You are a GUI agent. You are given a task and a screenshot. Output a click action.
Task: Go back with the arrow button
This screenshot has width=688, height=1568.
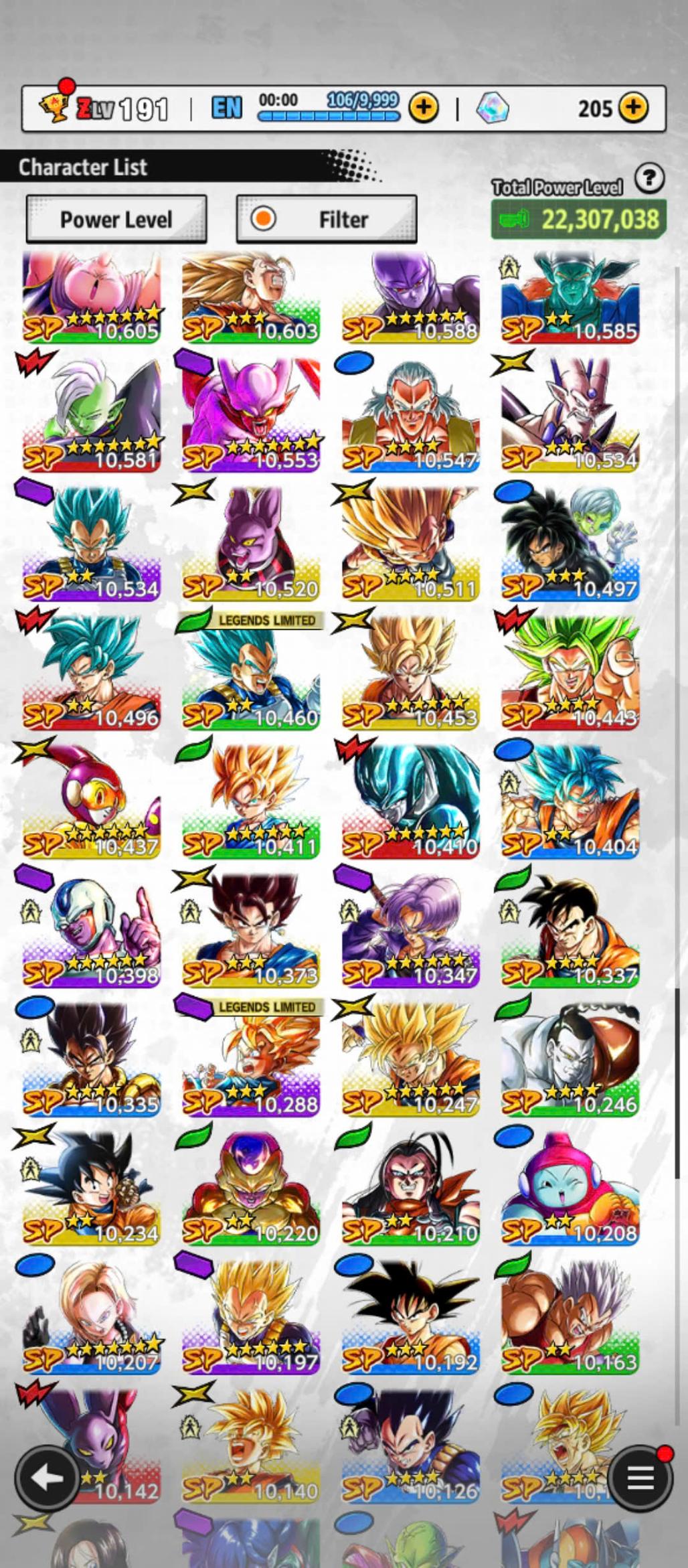pyautogui.click(x=47, y=1478)
